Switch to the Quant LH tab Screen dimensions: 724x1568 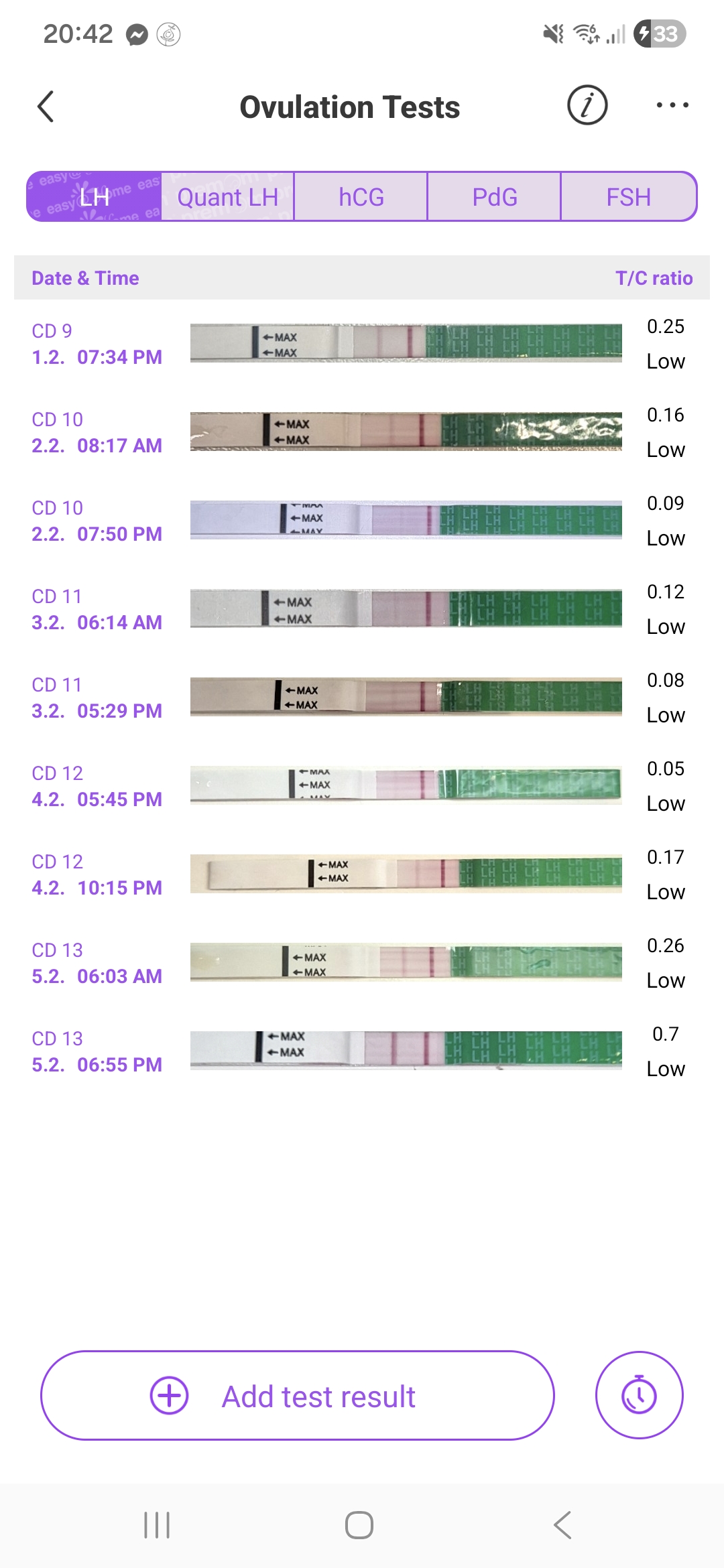(227, 197)
